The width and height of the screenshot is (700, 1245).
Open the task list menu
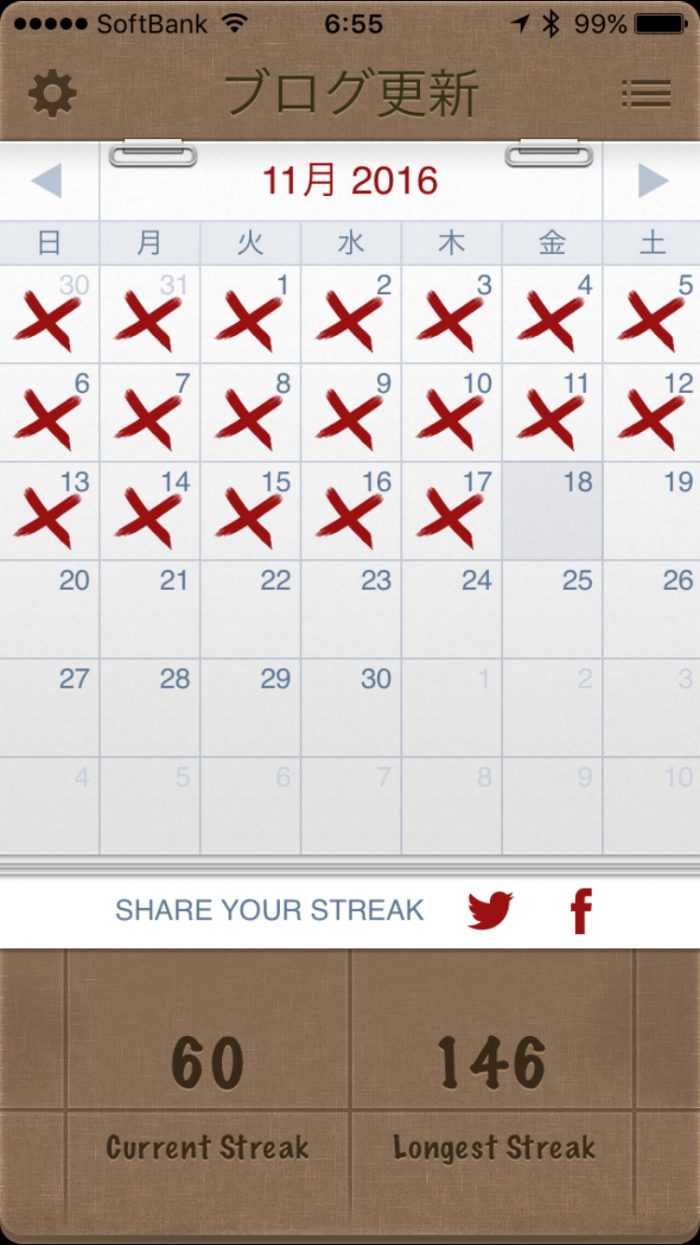(x=646, y=94)
